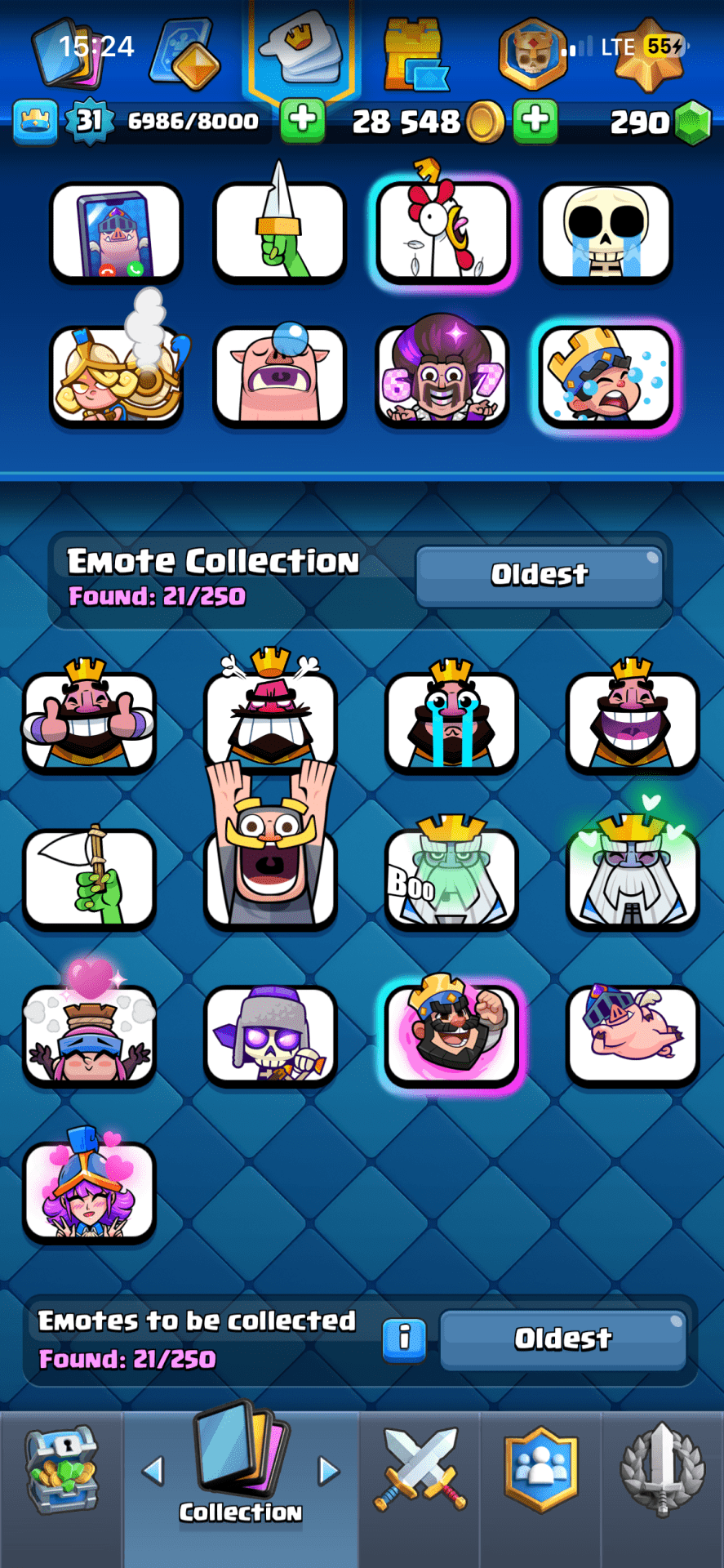Add more gold with the plus button
Screen dimensions: 724x1568
535,121
